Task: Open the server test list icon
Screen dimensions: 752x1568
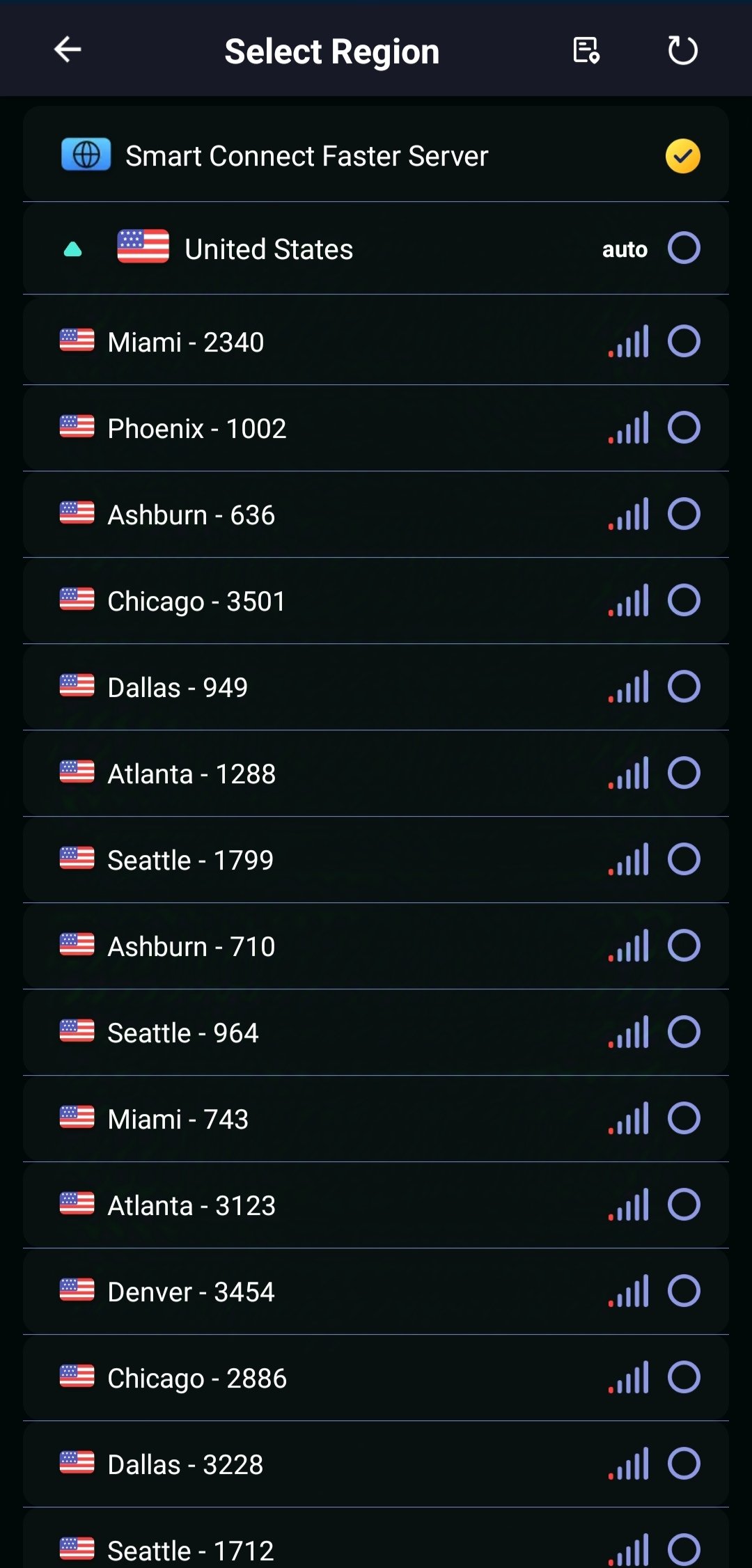Action: pyautogui.click(x=586, y=50)
